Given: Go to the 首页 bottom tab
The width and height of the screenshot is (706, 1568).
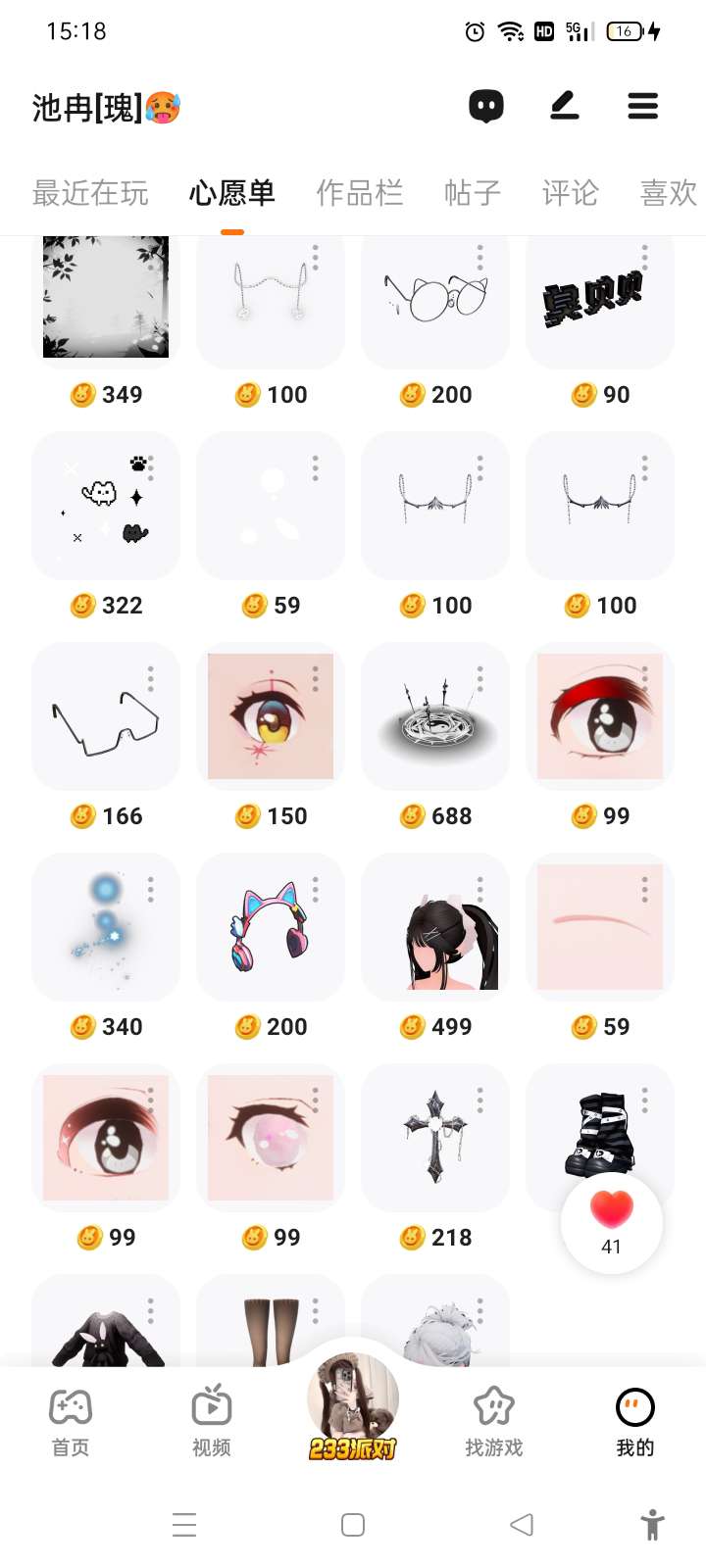Looking at the screenshot, I should (71, 1422).
